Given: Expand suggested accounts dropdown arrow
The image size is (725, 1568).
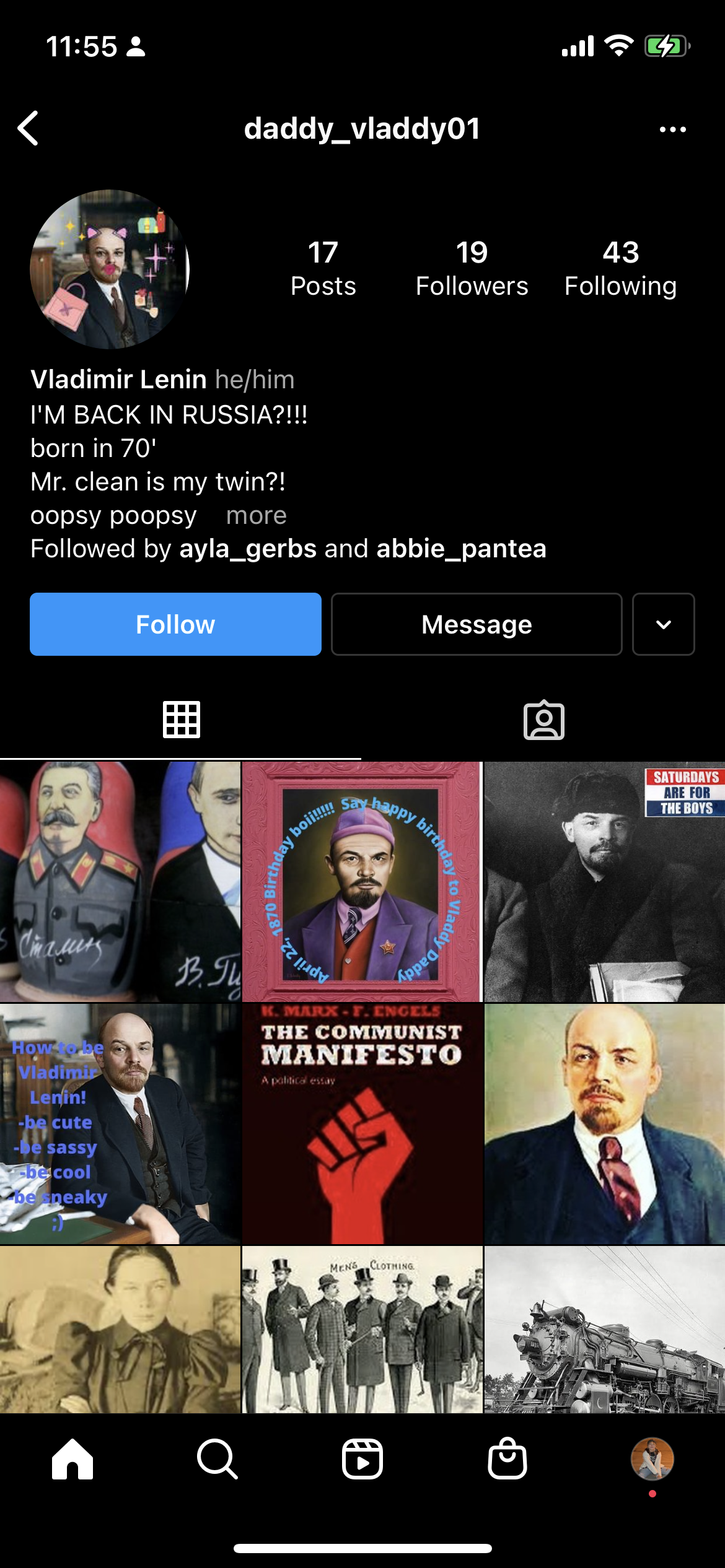Looking at the screenshot, I should click(x=663, y=624).
